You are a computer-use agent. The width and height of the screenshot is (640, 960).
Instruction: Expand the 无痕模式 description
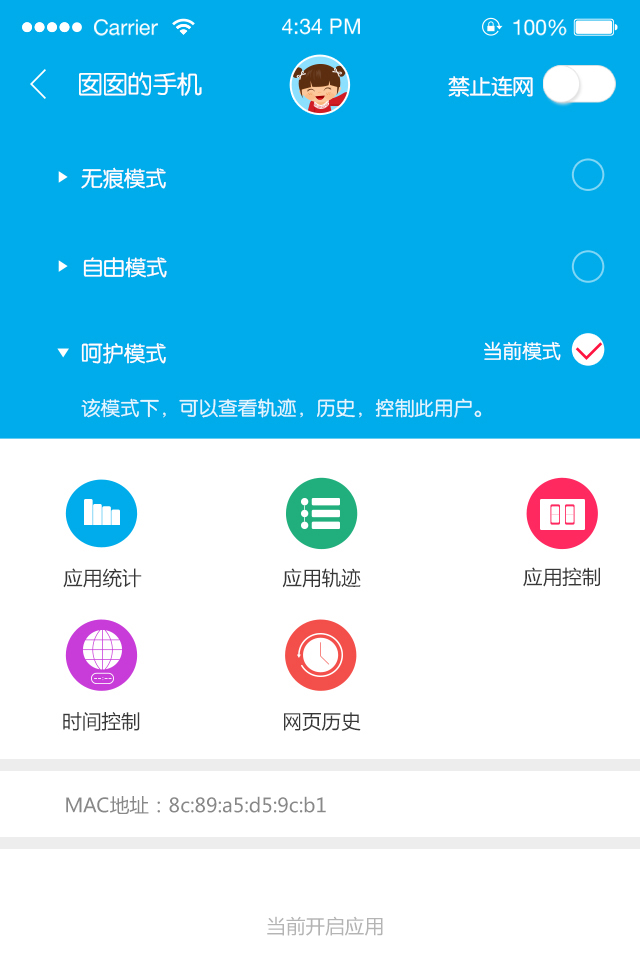(63, 178)
